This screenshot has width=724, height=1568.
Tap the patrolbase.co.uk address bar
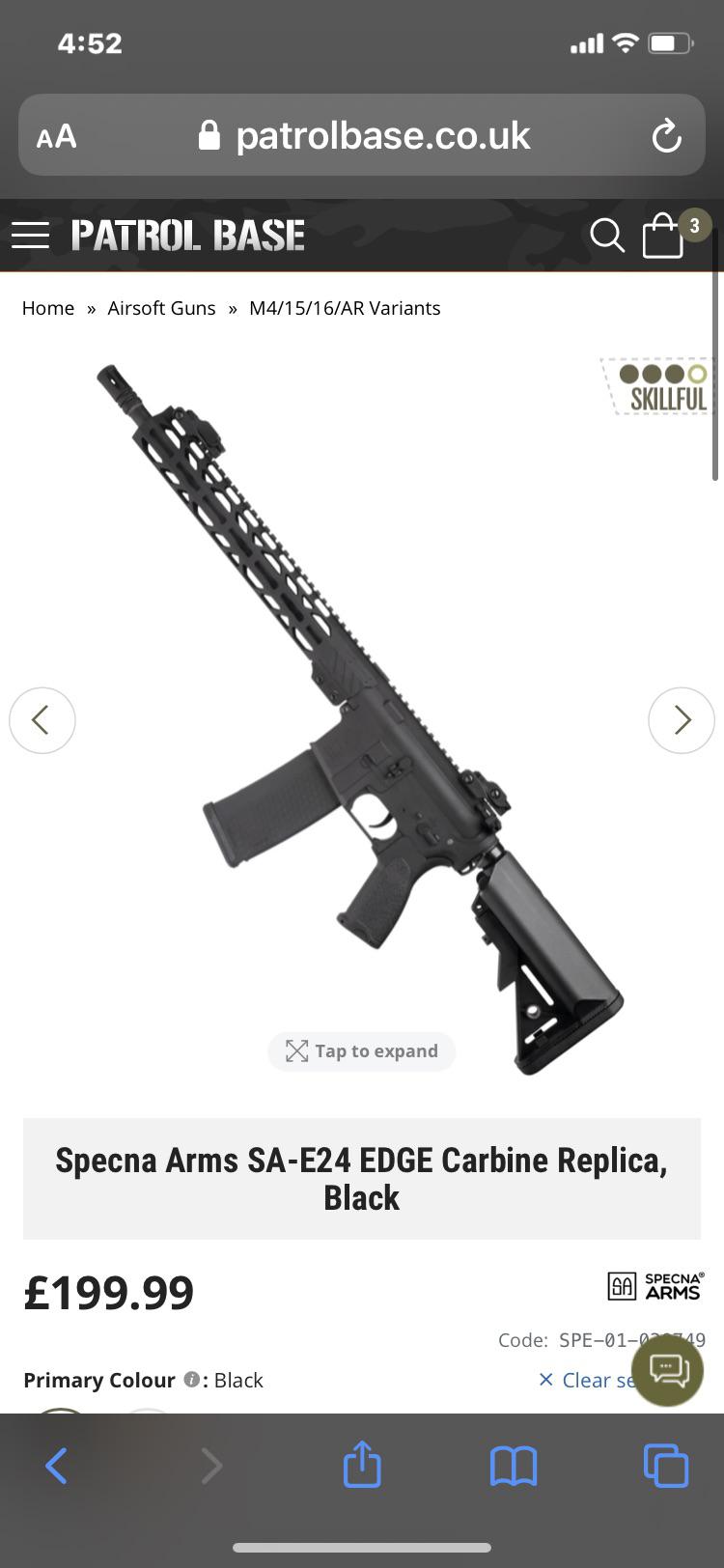coord(382,135)
